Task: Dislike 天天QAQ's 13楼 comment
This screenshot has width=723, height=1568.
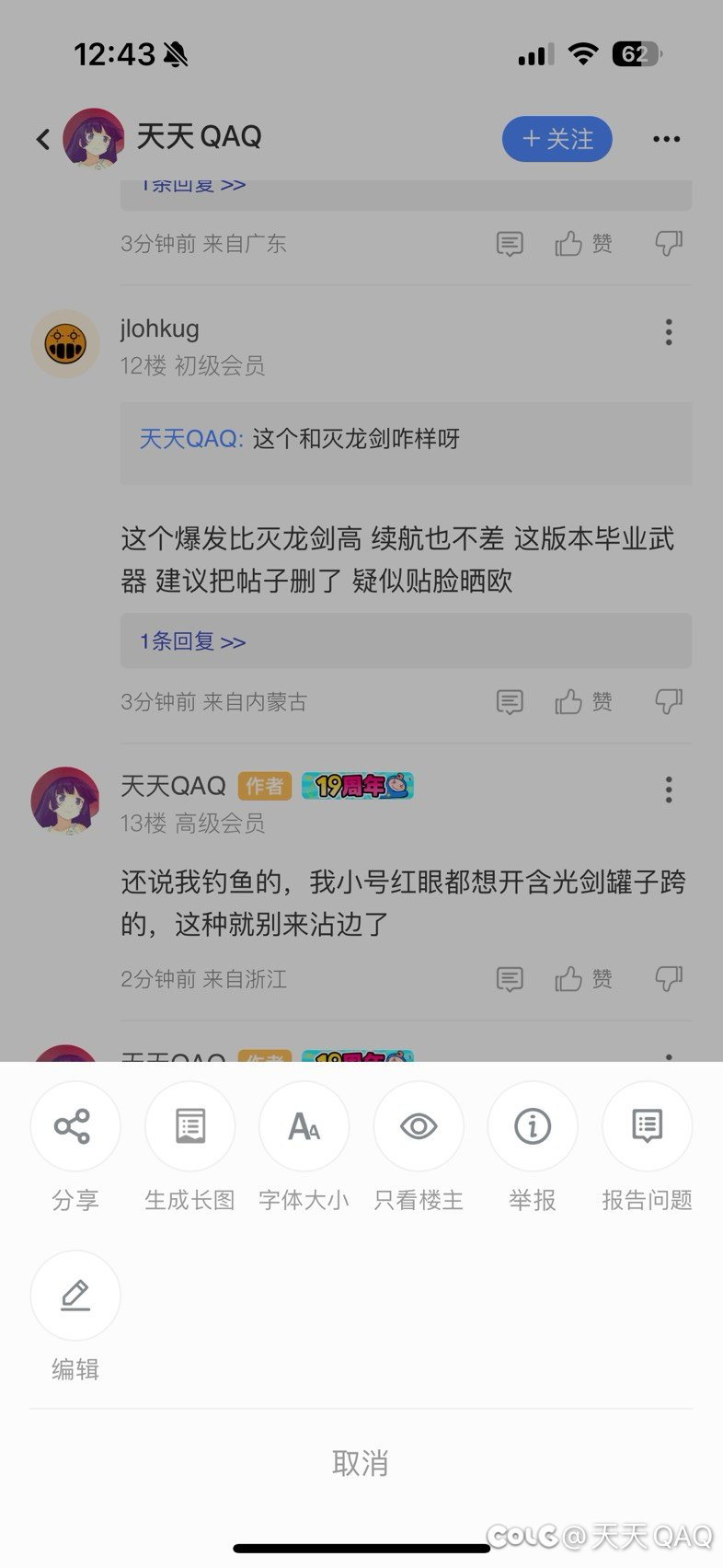Action: click(669, 979)
